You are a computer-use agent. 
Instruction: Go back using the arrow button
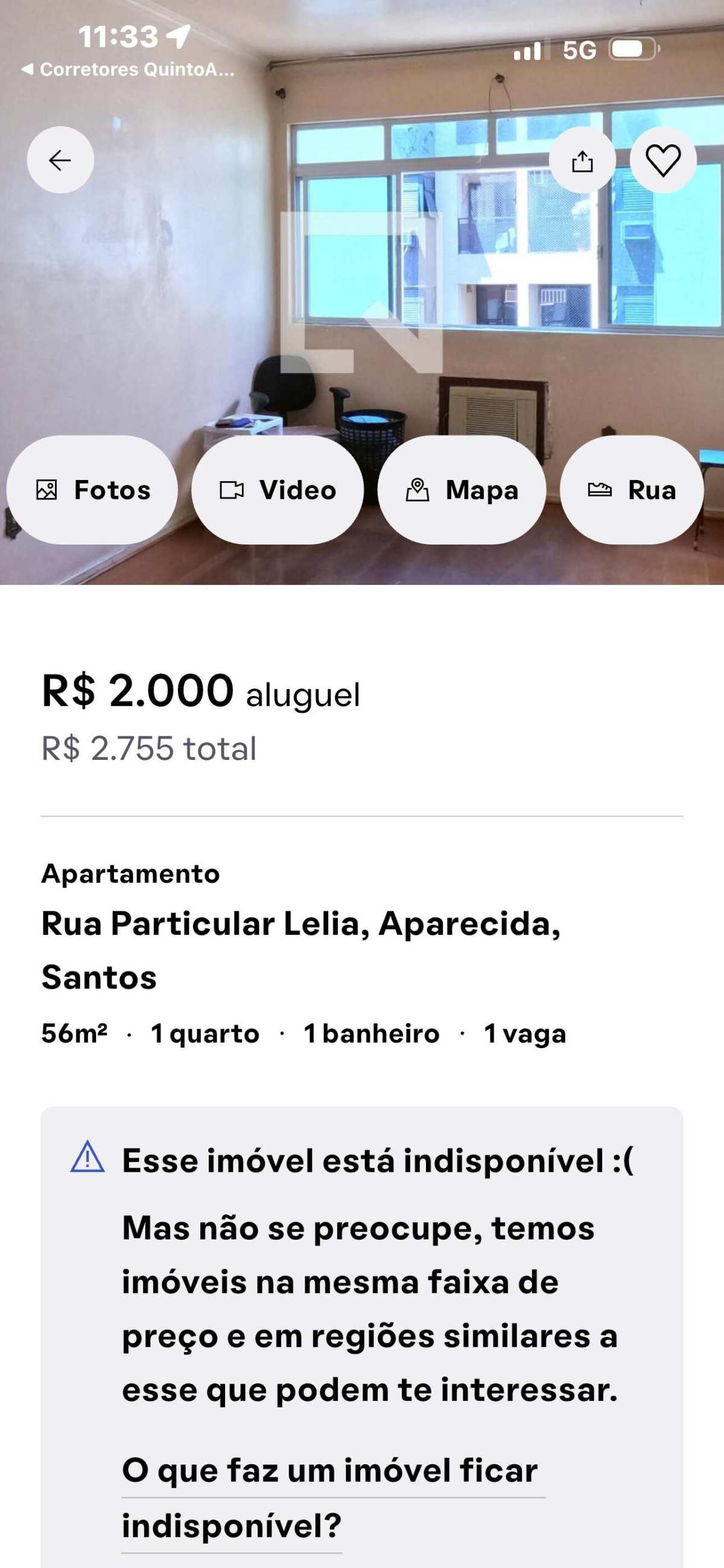click(60, 160)
